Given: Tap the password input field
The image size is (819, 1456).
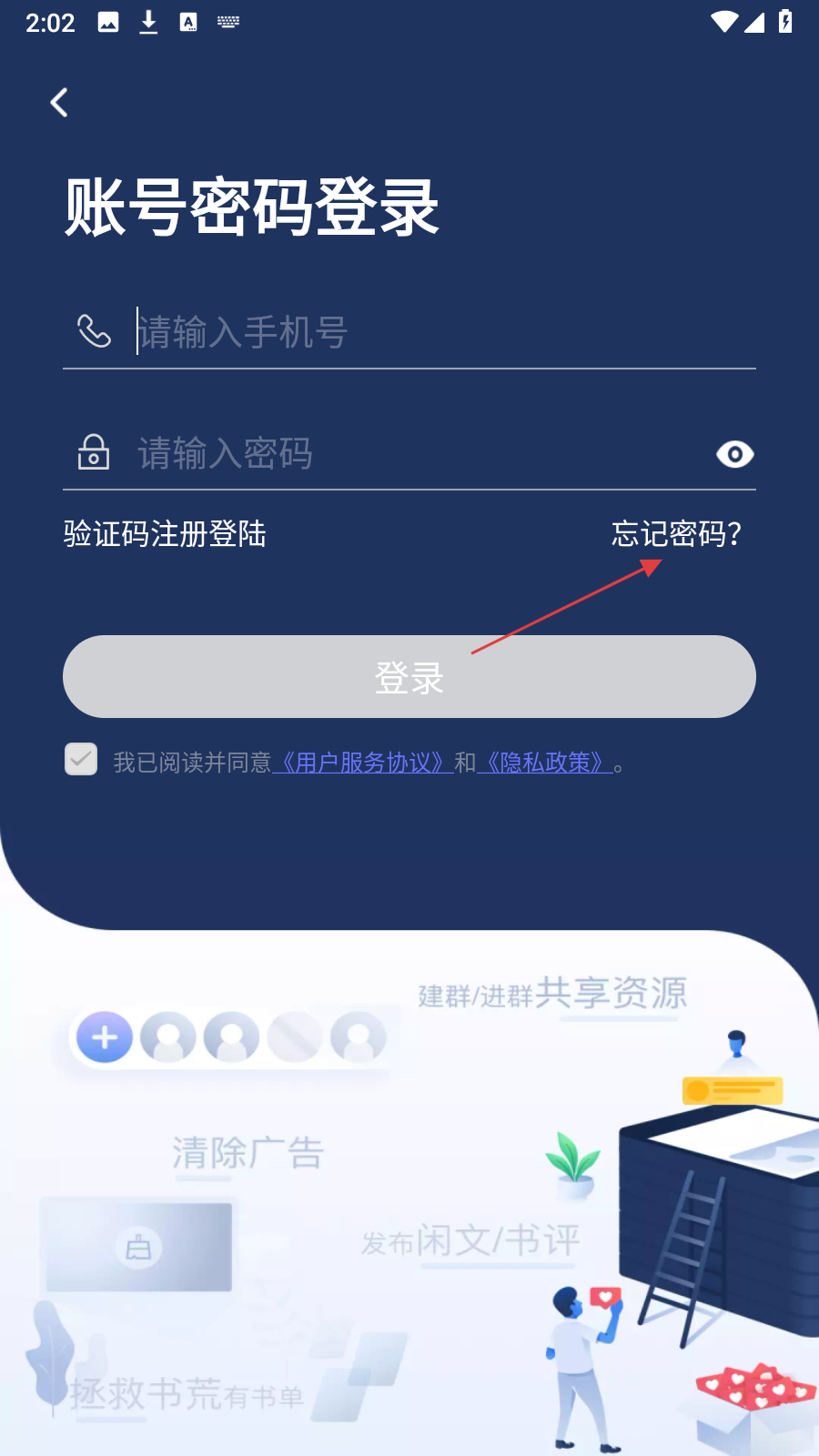Looking at the screenshot, I should click(x=419, y=453).
